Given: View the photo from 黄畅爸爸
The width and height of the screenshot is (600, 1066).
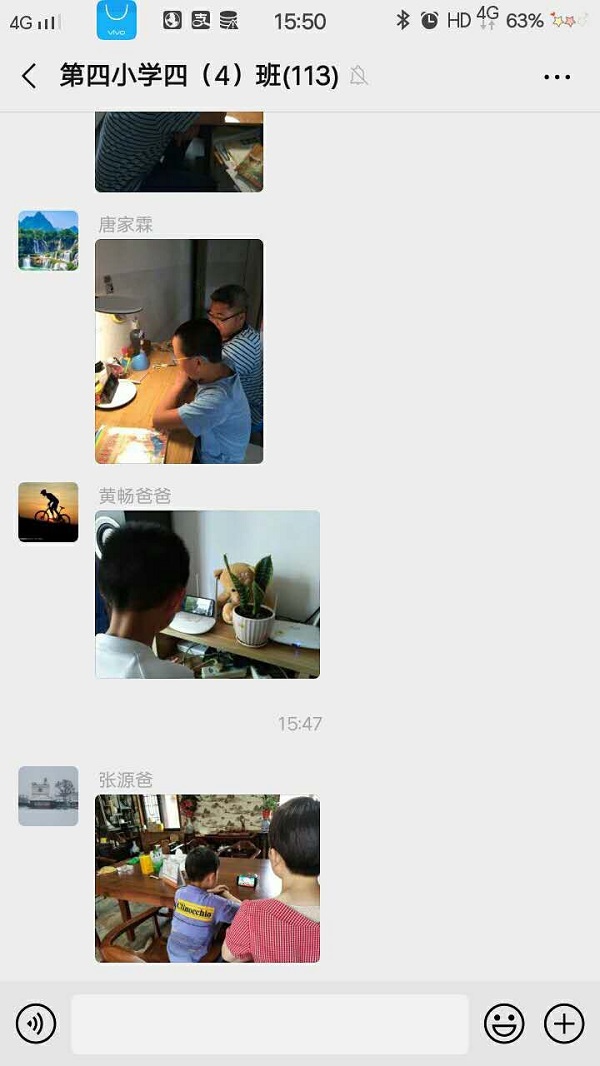Looking at the screenshot, I should pyautogui.click(x=207, y=594).
